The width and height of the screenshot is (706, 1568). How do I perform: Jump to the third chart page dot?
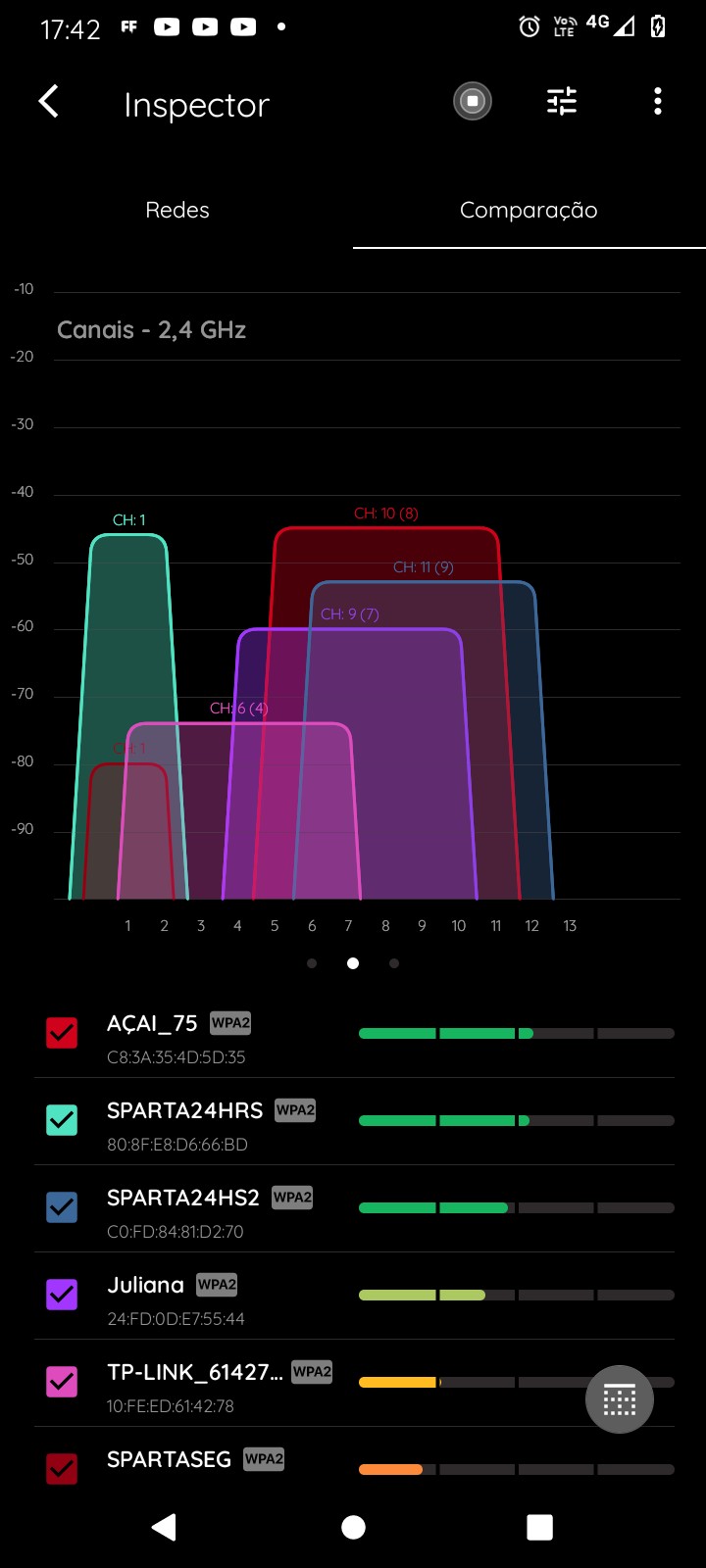point(394,963)
